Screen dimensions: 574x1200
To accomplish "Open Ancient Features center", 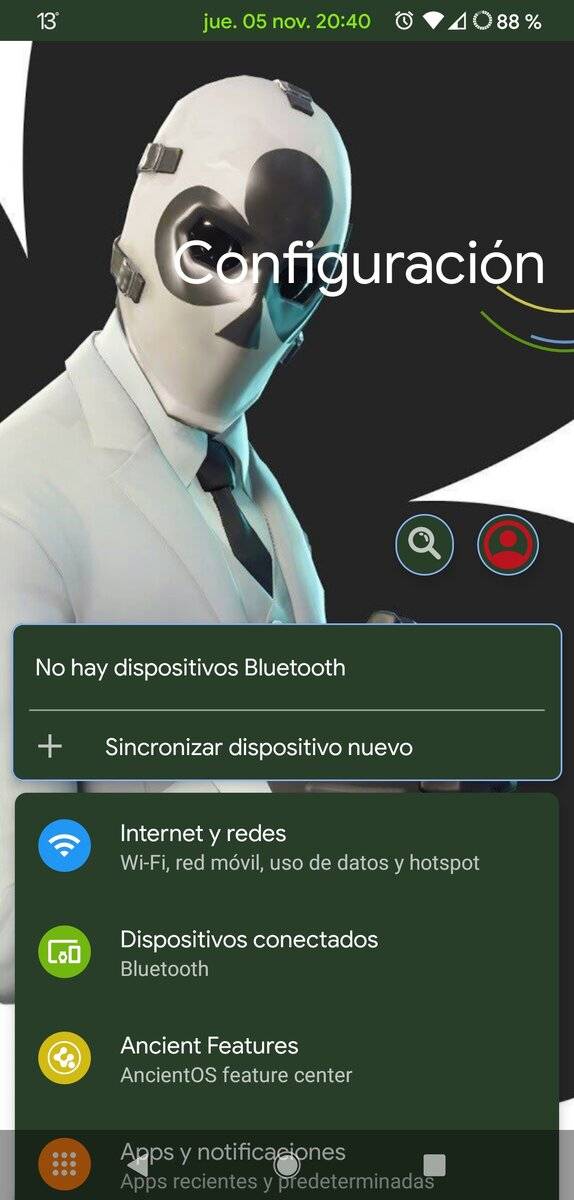I will 287,1058.
